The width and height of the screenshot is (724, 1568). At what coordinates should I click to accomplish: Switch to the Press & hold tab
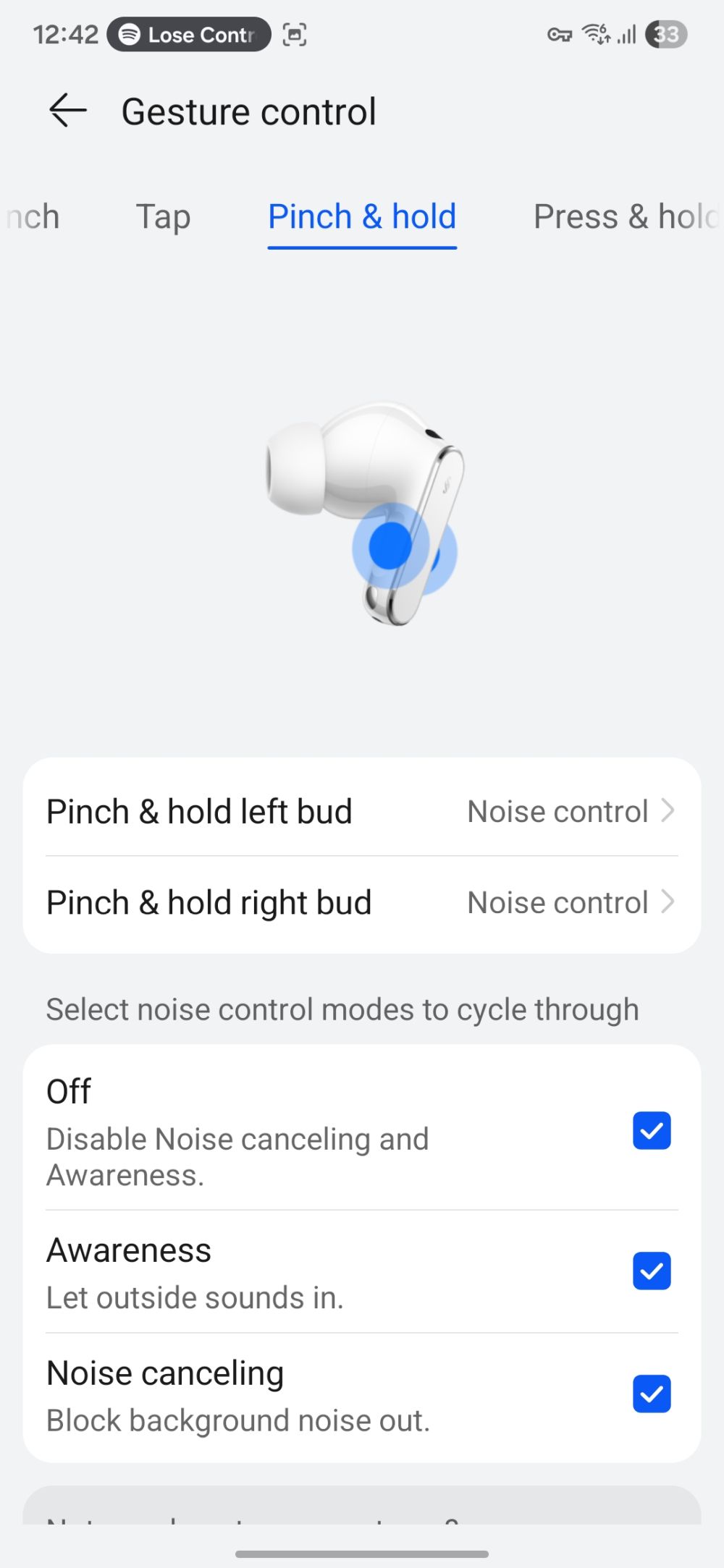tap(625, 216)
